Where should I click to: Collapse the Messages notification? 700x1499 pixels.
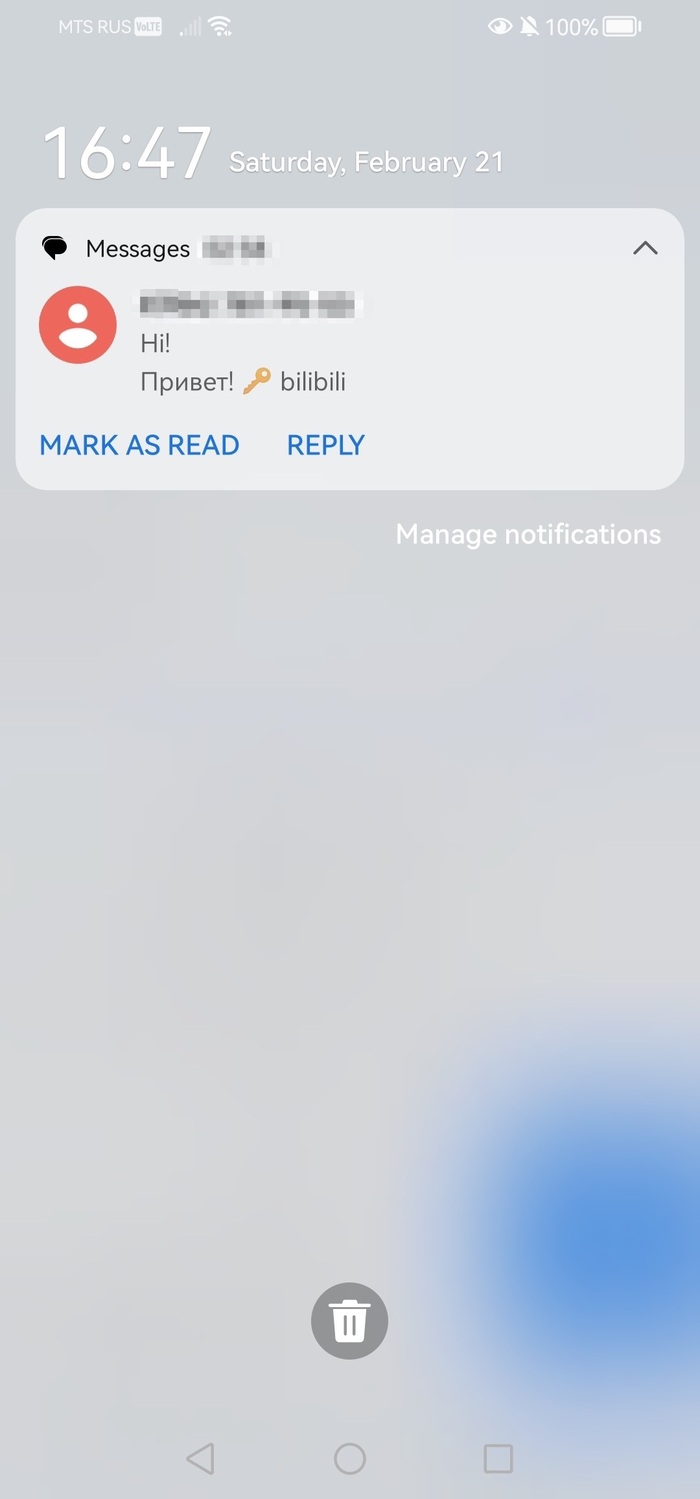[645, 248]
